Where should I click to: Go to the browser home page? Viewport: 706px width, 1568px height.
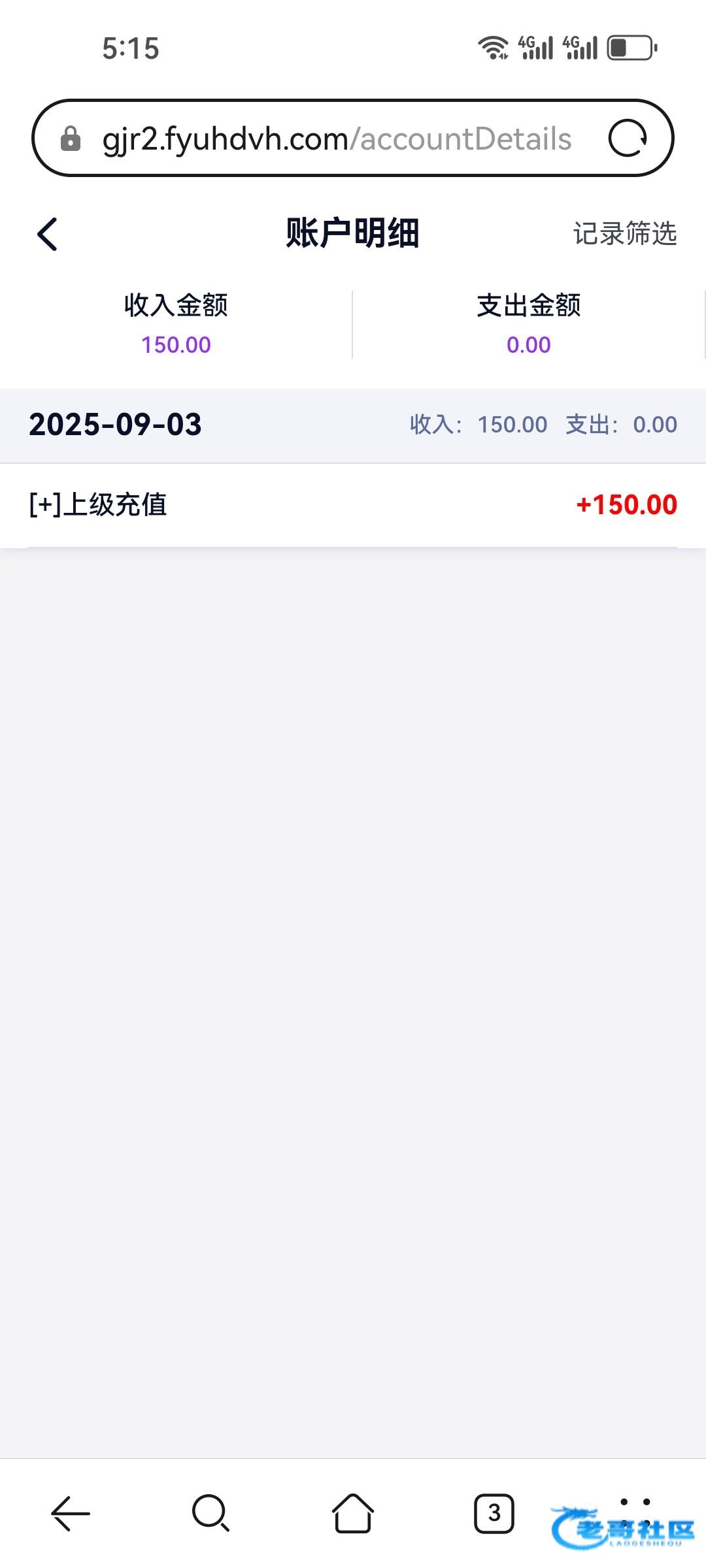pos(353,1513)
